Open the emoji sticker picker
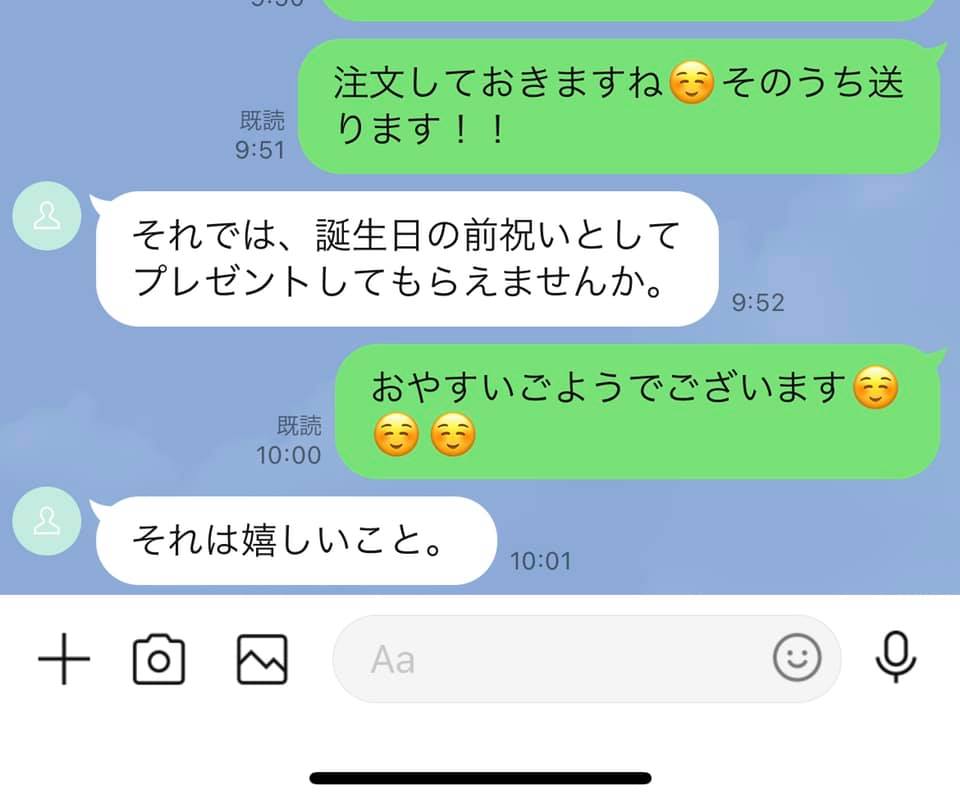Viewport: 960px width, 804px height. (x=797, y=659)
